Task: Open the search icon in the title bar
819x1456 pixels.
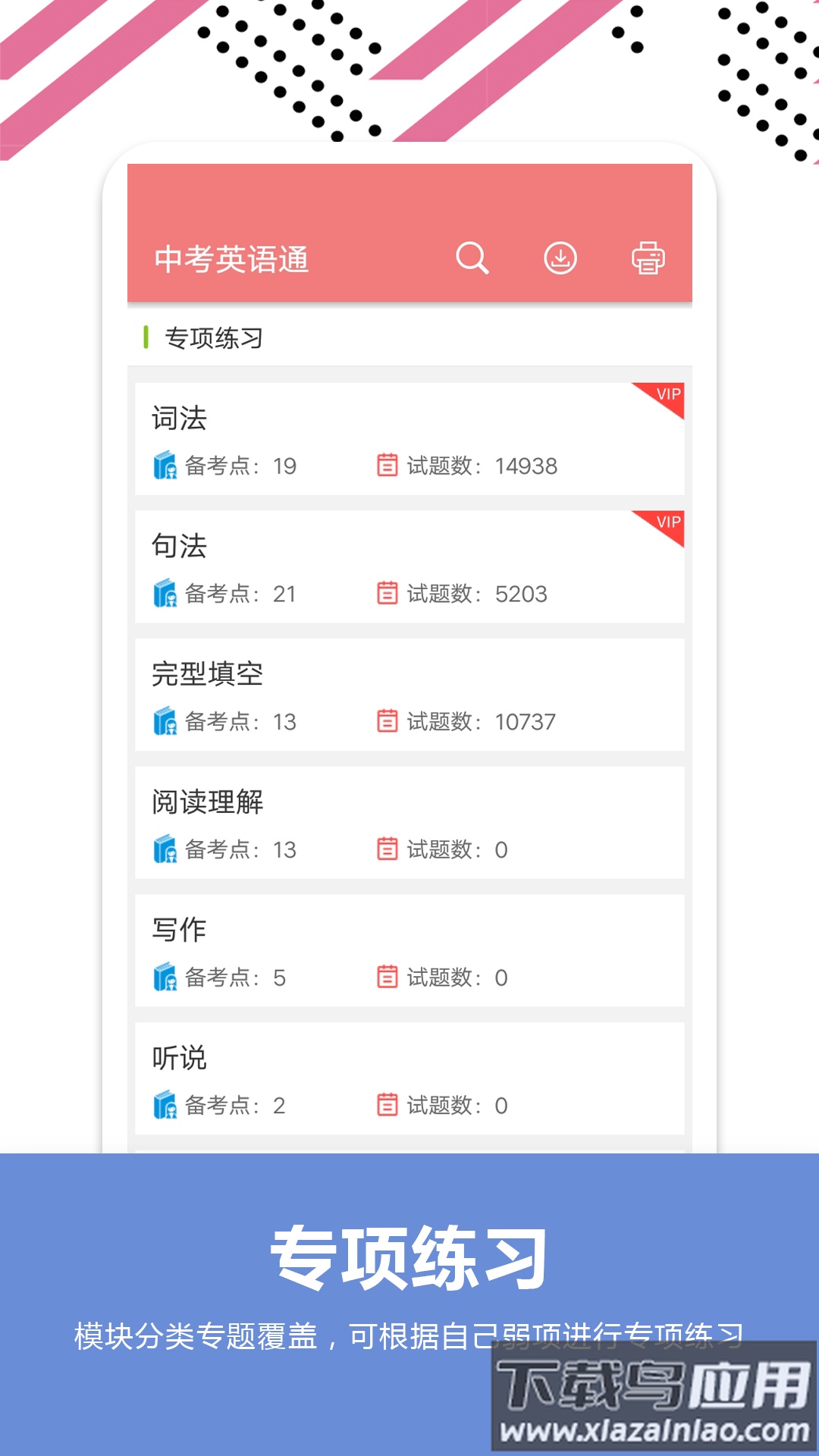Action: (x=473, y=258)
